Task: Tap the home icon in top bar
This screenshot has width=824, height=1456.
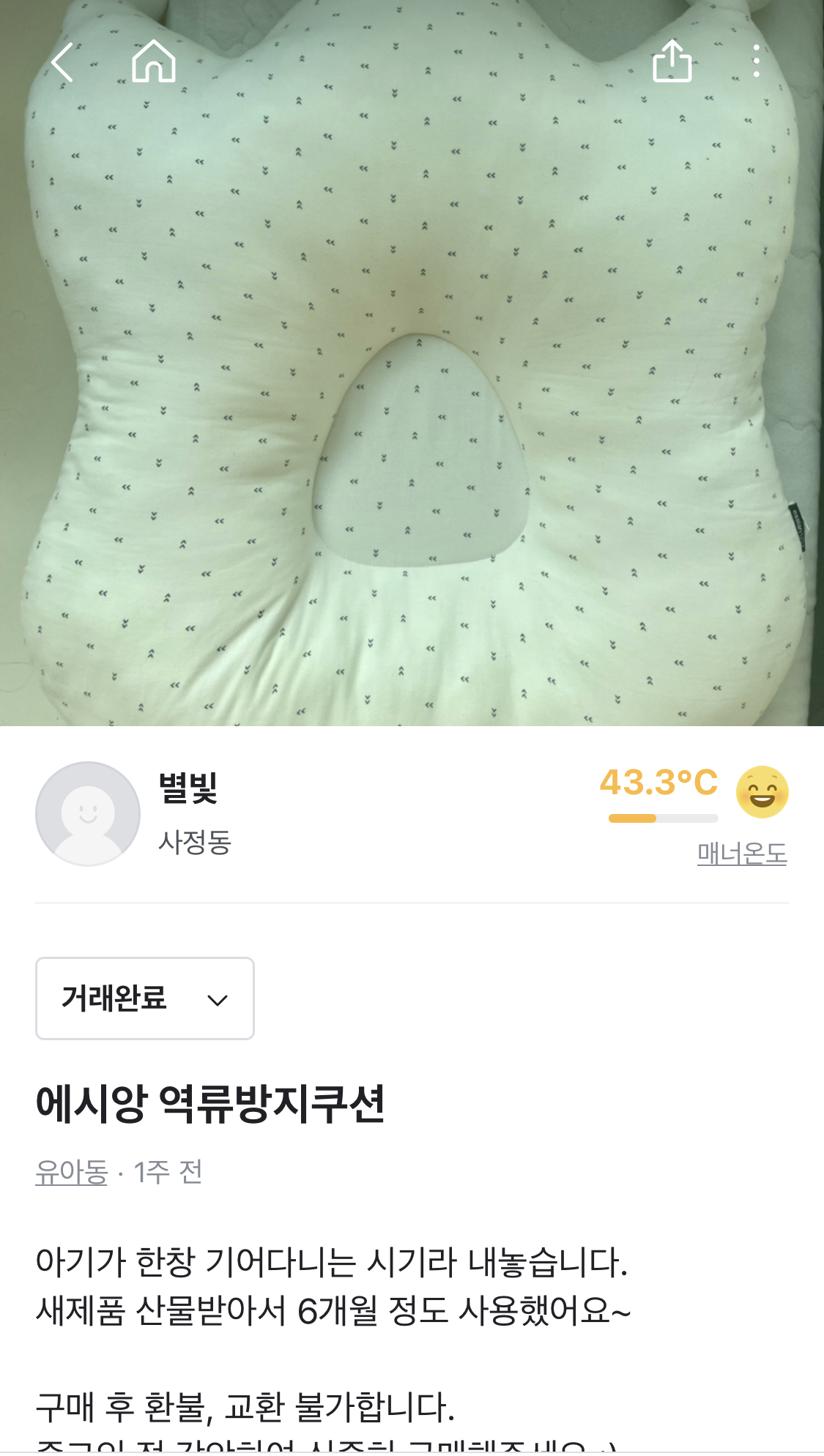Action: pos(154,61)
